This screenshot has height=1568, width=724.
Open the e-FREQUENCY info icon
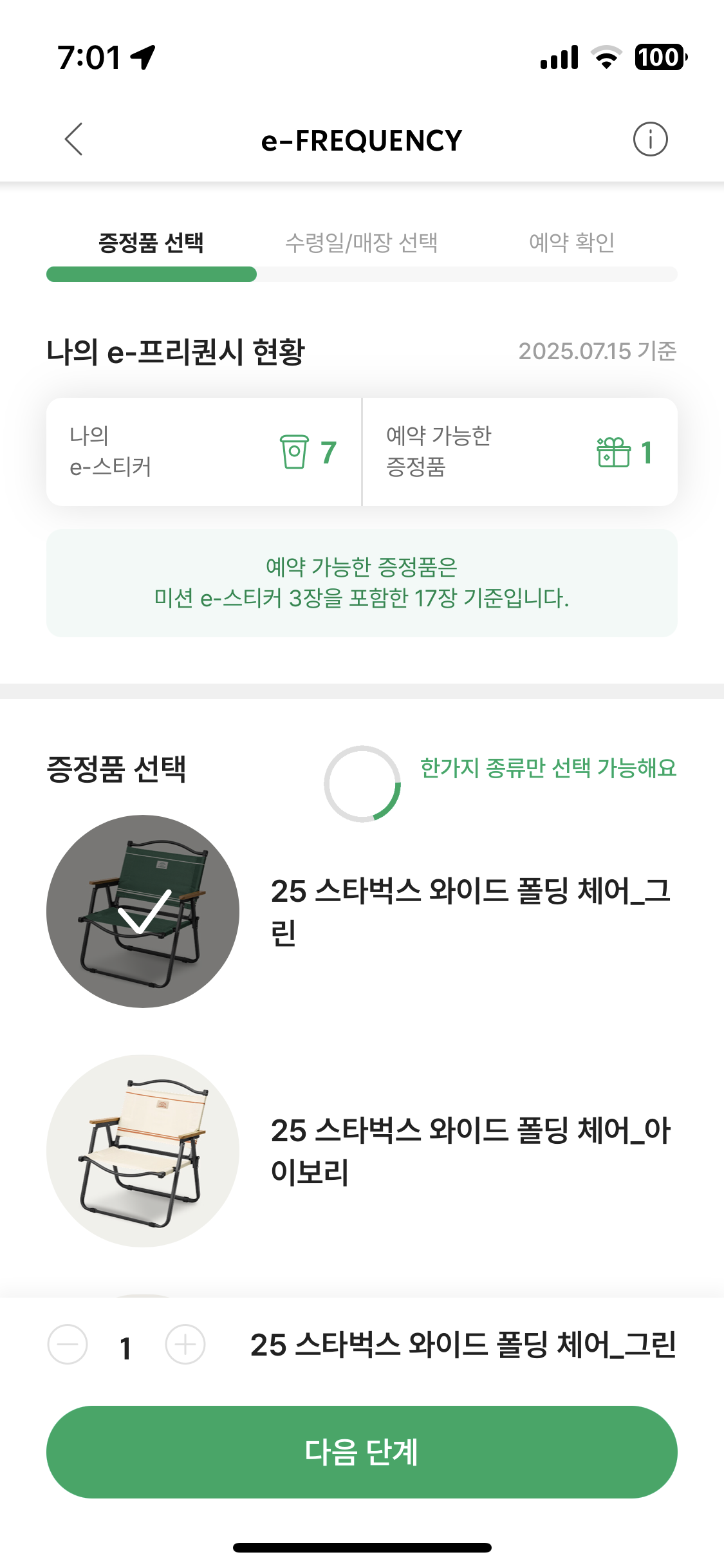[650, 139]
